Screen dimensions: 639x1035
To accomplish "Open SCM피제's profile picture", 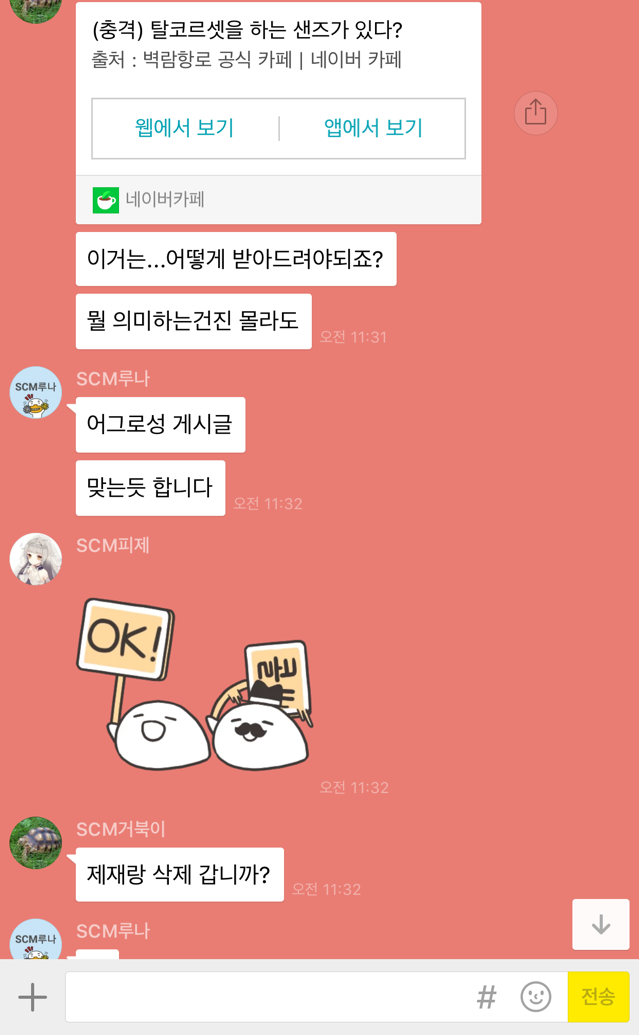I will pyautogui.click(x=36, y=559).
